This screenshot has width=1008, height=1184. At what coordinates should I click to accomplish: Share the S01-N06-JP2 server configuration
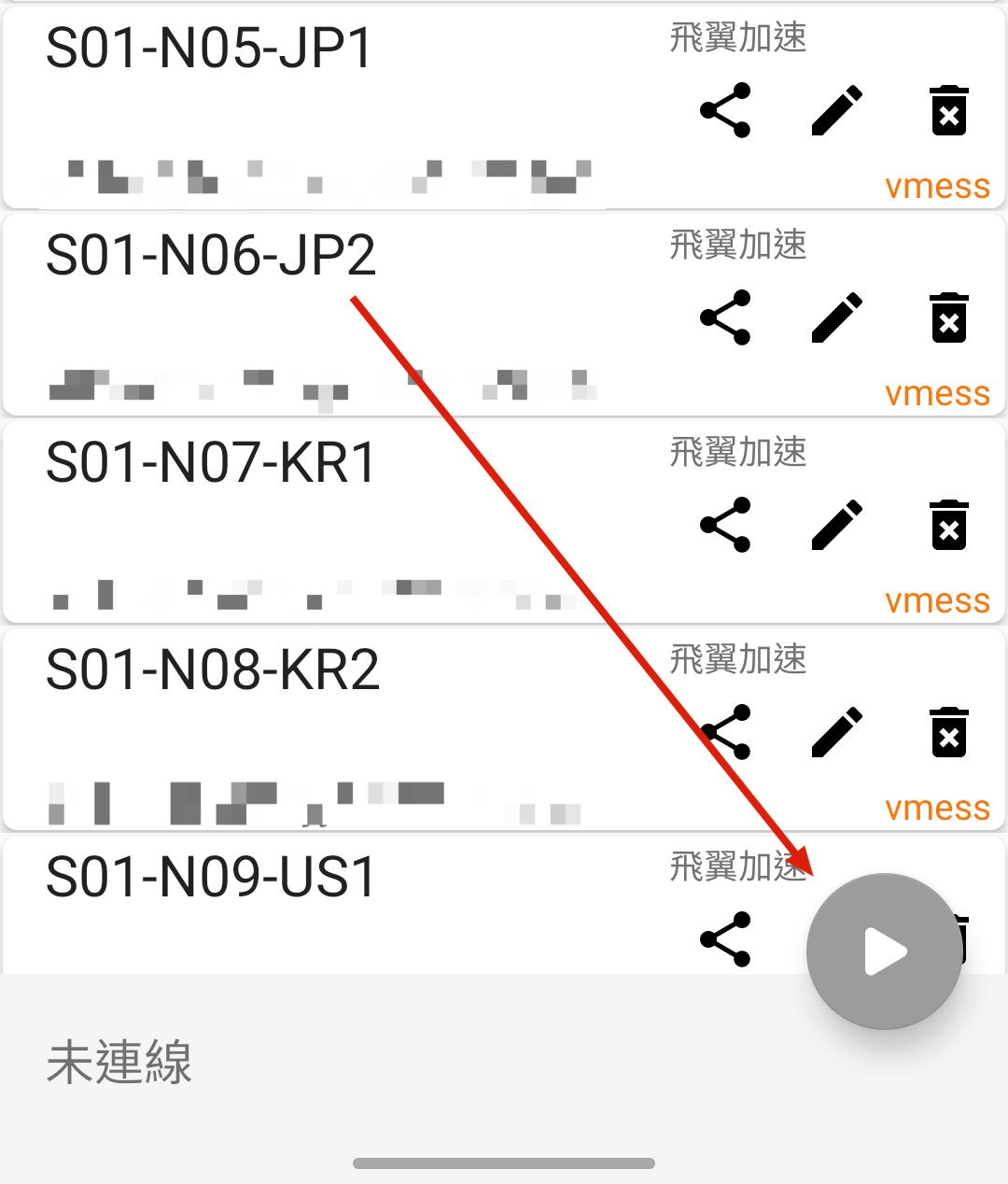pos(726,317)
